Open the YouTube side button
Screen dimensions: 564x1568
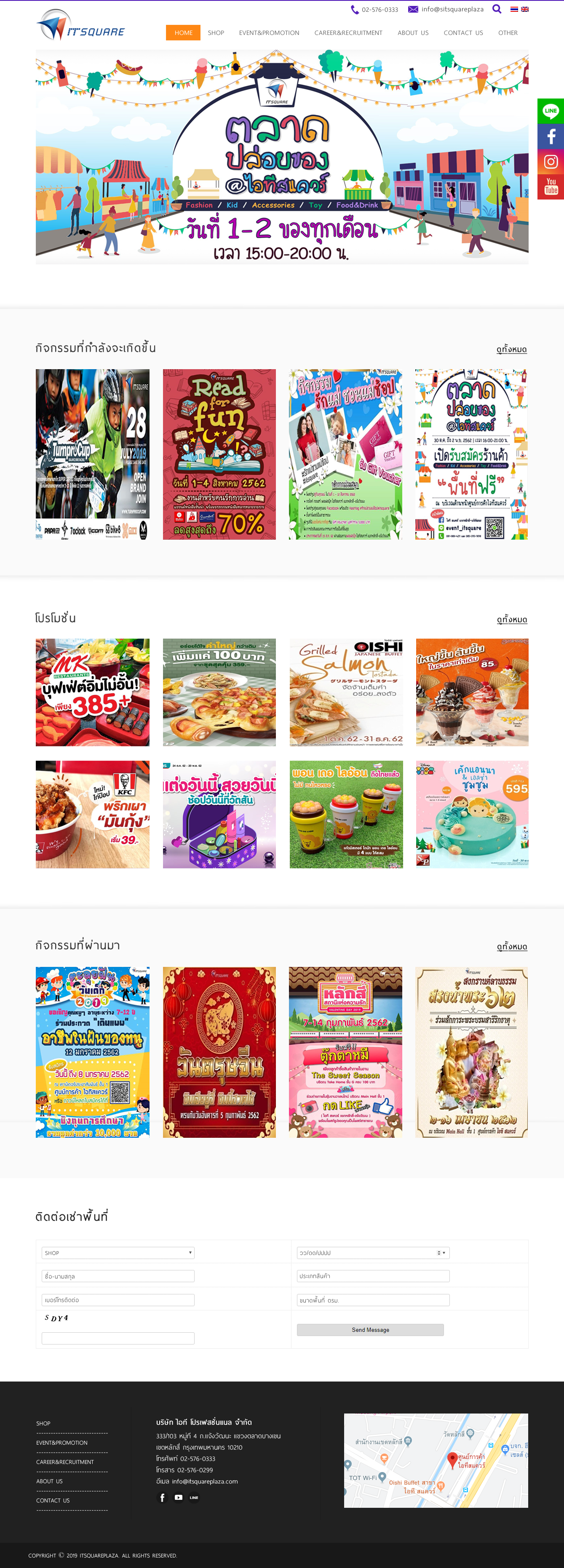pos(550,187)
